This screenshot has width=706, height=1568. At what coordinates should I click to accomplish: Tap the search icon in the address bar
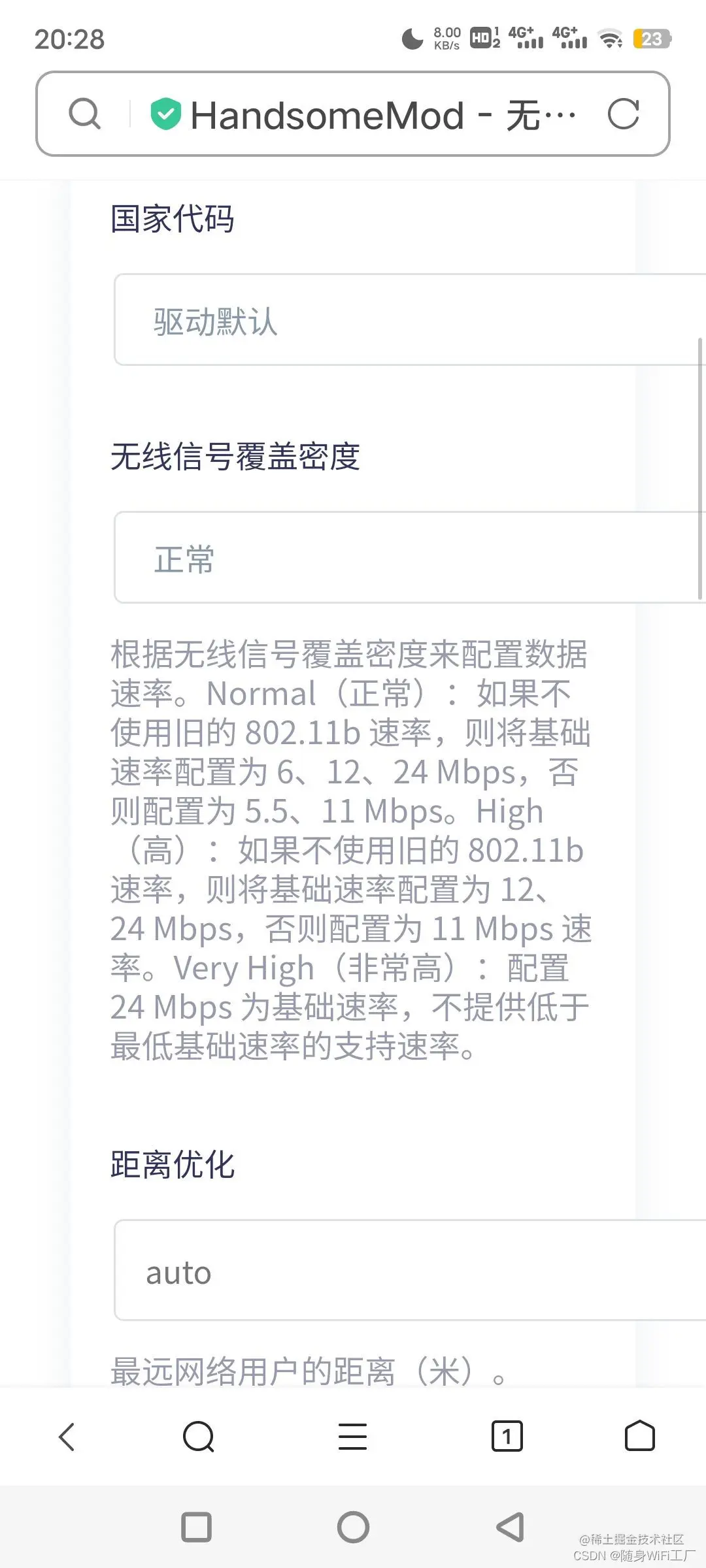pyautogui.click(x=85, y=114)
